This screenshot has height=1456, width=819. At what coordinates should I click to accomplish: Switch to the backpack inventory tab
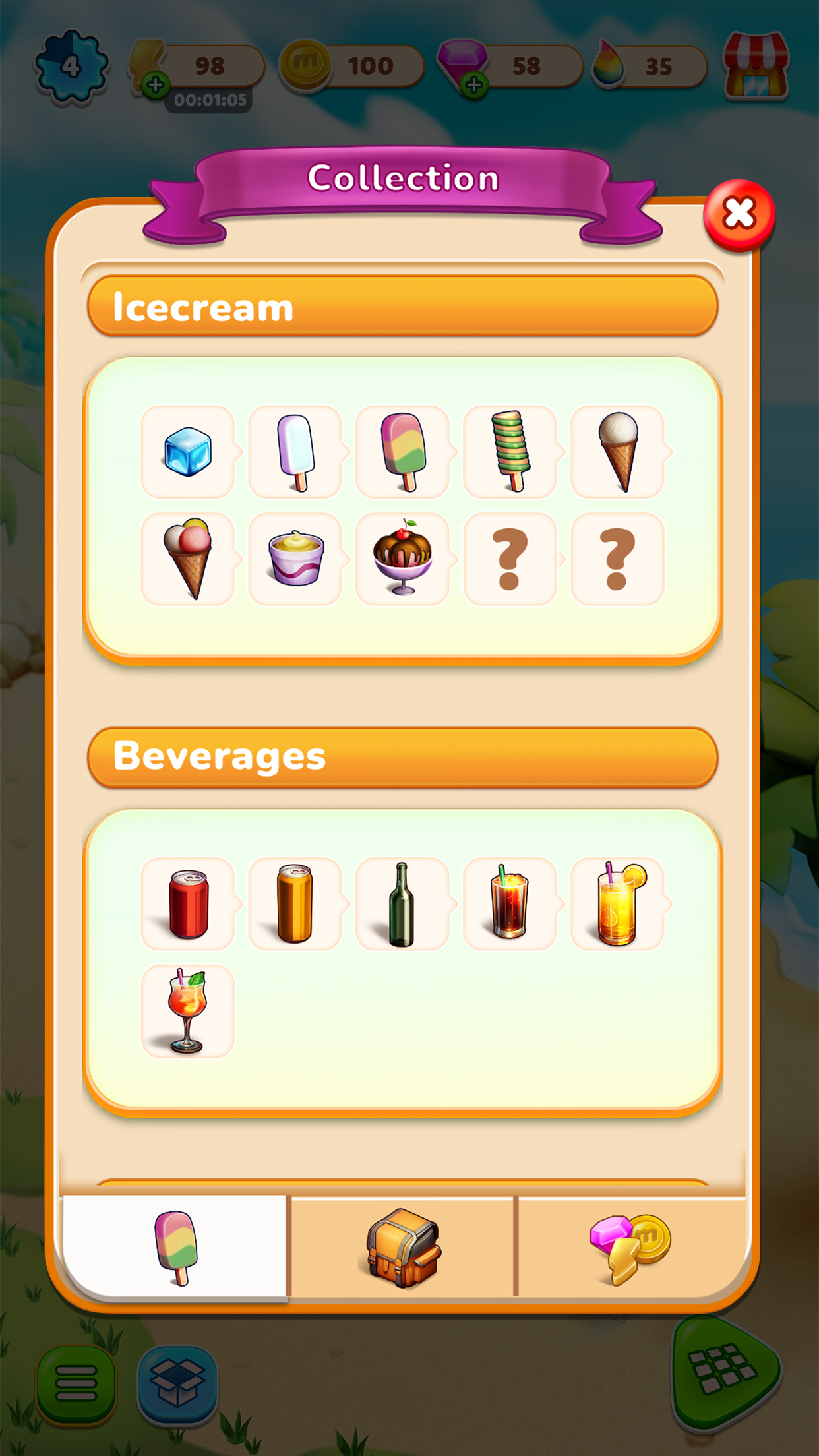click(x=402, y=1246)
